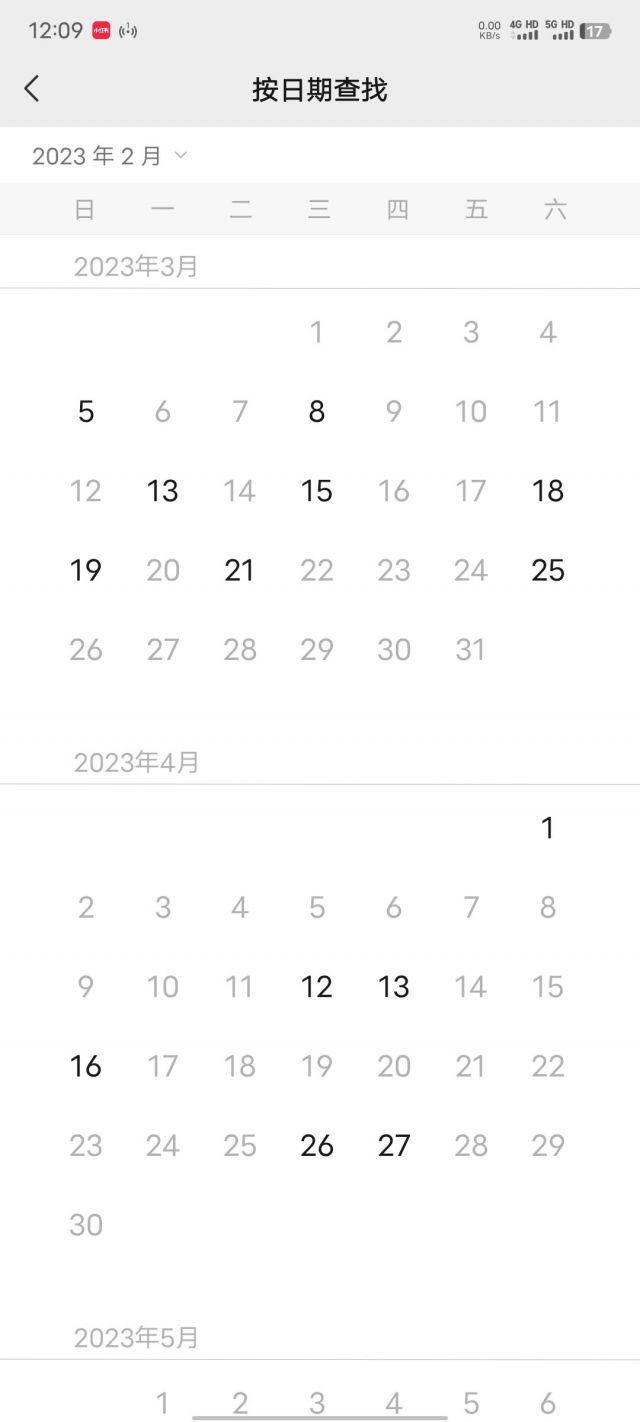The height and width of the screenshot is (1422, 640).
Task: Select March 18 in the calendar
Action: tap(548, 491)
